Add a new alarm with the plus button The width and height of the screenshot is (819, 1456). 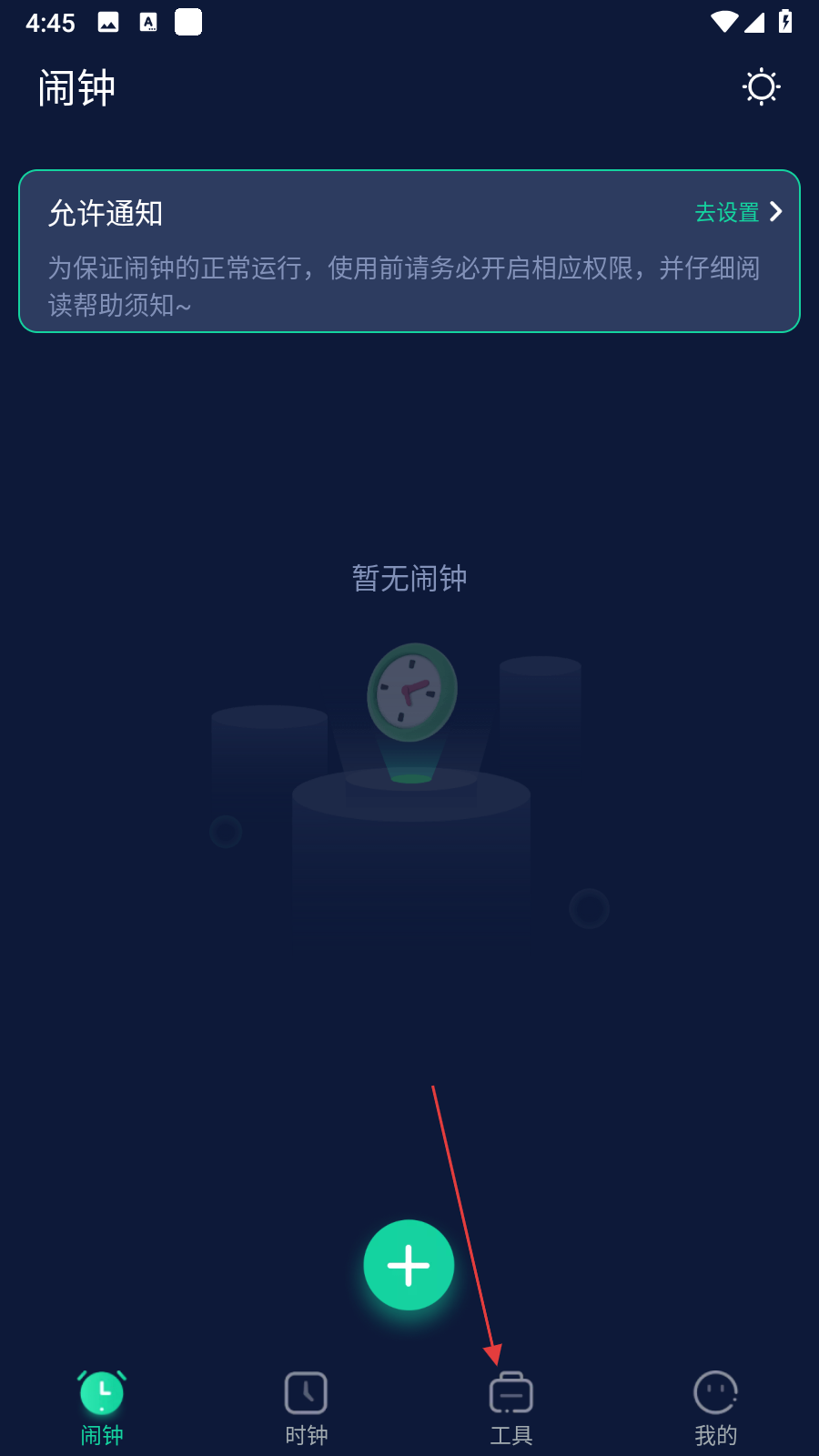409,1265
